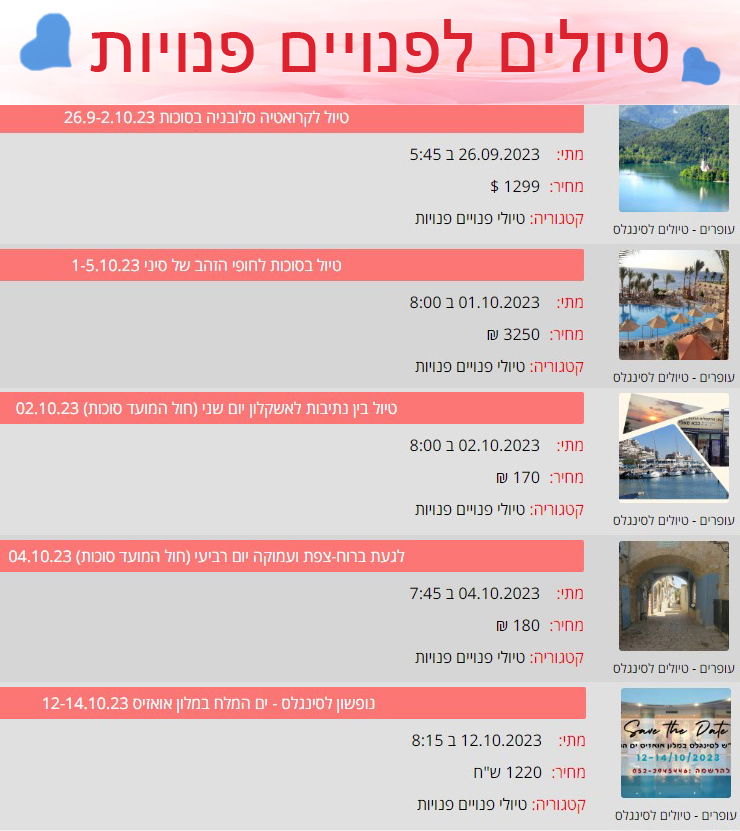
Task: Tap the lake photo of the Croatia trip
Action: click(x=673, y=159)
